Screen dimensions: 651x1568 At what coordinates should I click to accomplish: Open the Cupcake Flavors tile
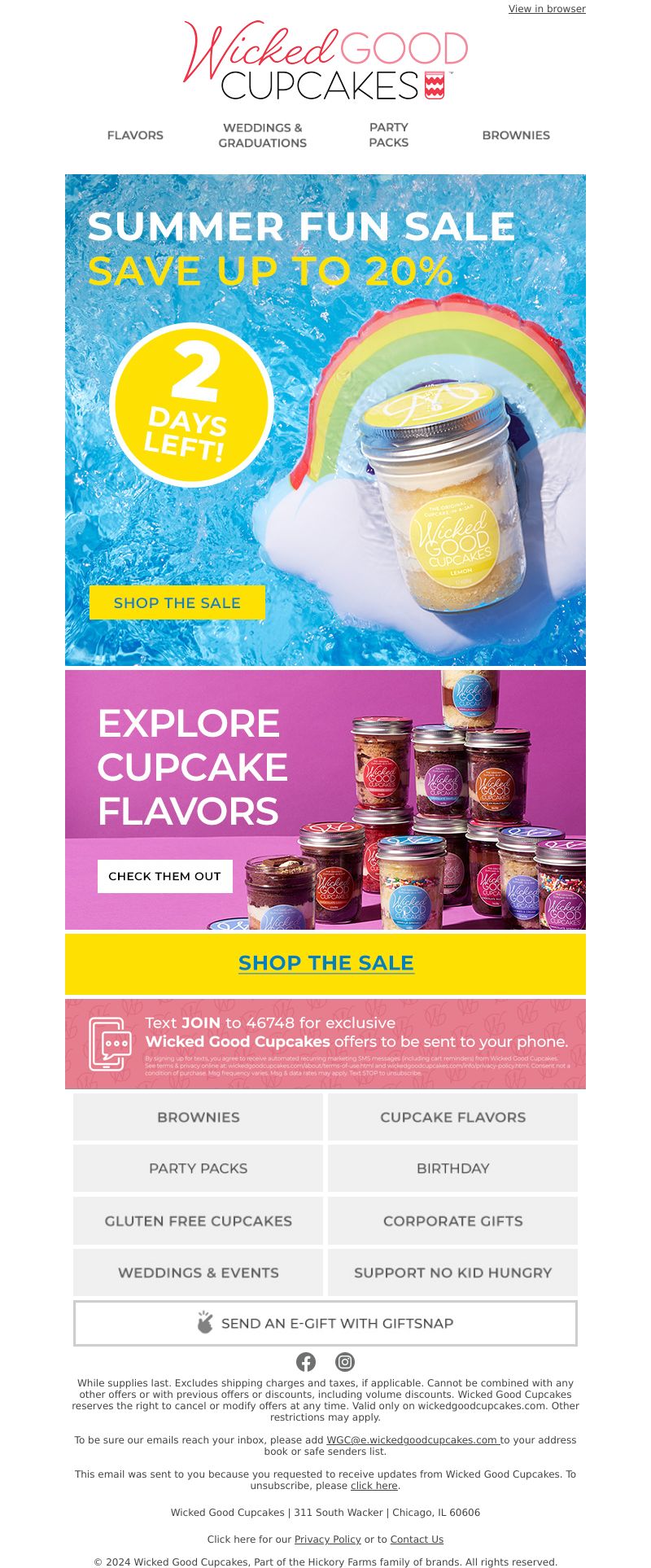[x=452, y=1117]
